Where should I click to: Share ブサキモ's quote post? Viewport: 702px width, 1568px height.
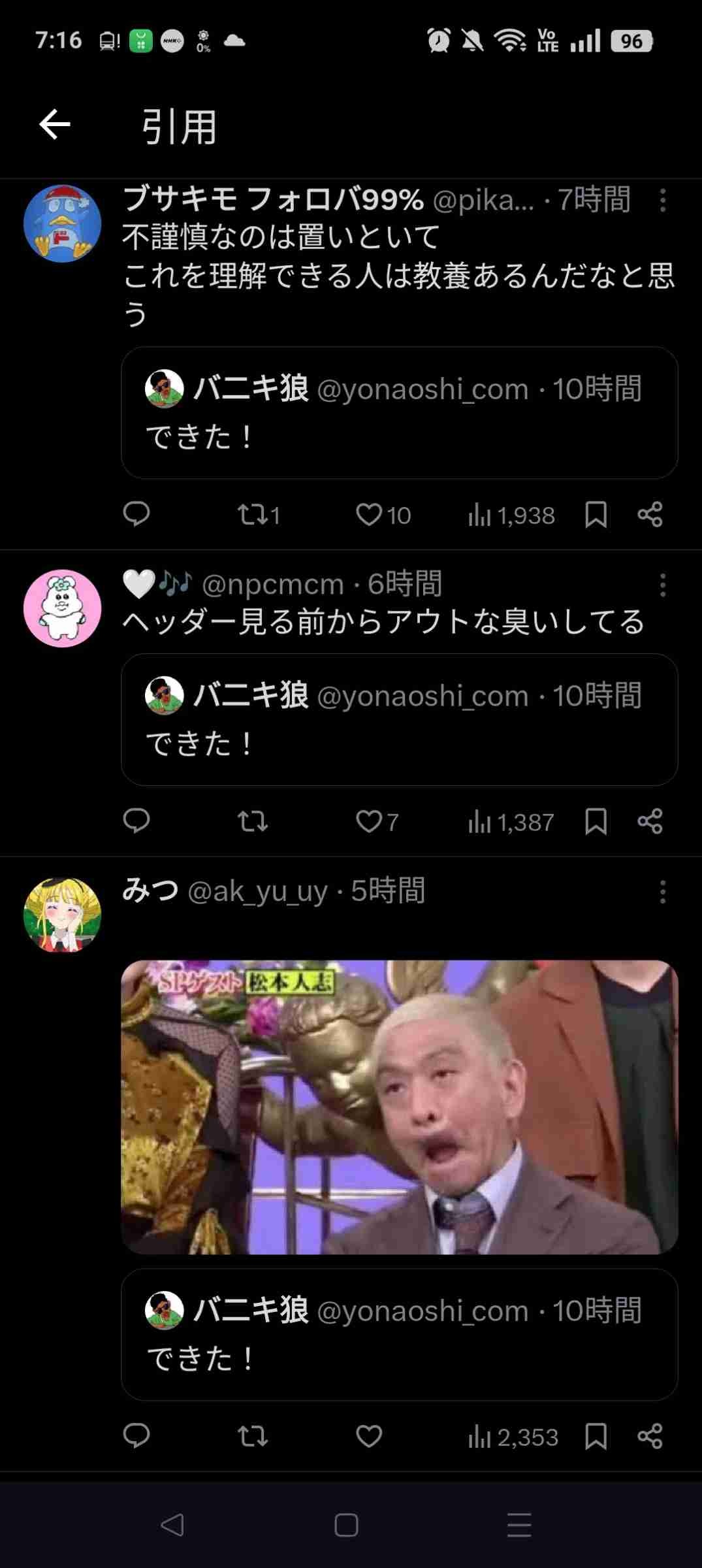click(x=650, y=515)
